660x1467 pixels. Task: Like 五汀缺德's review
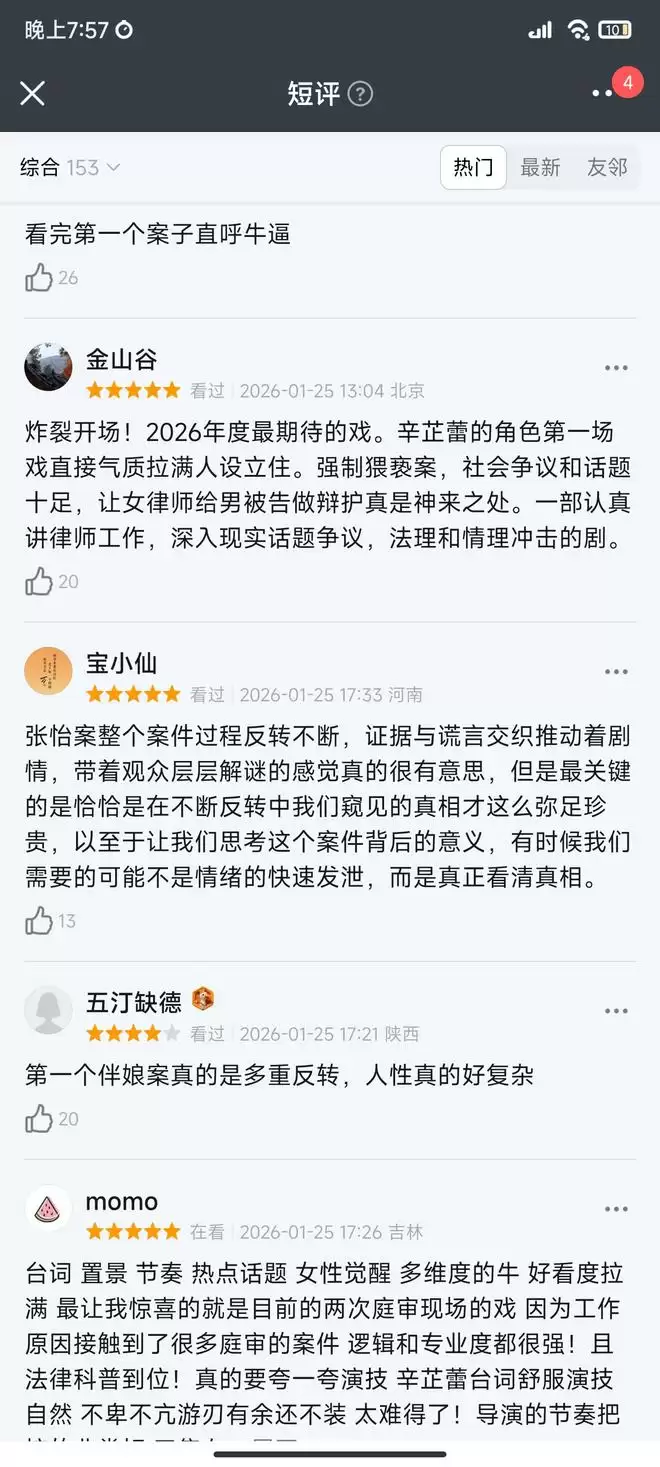(x=39, y=1120)
